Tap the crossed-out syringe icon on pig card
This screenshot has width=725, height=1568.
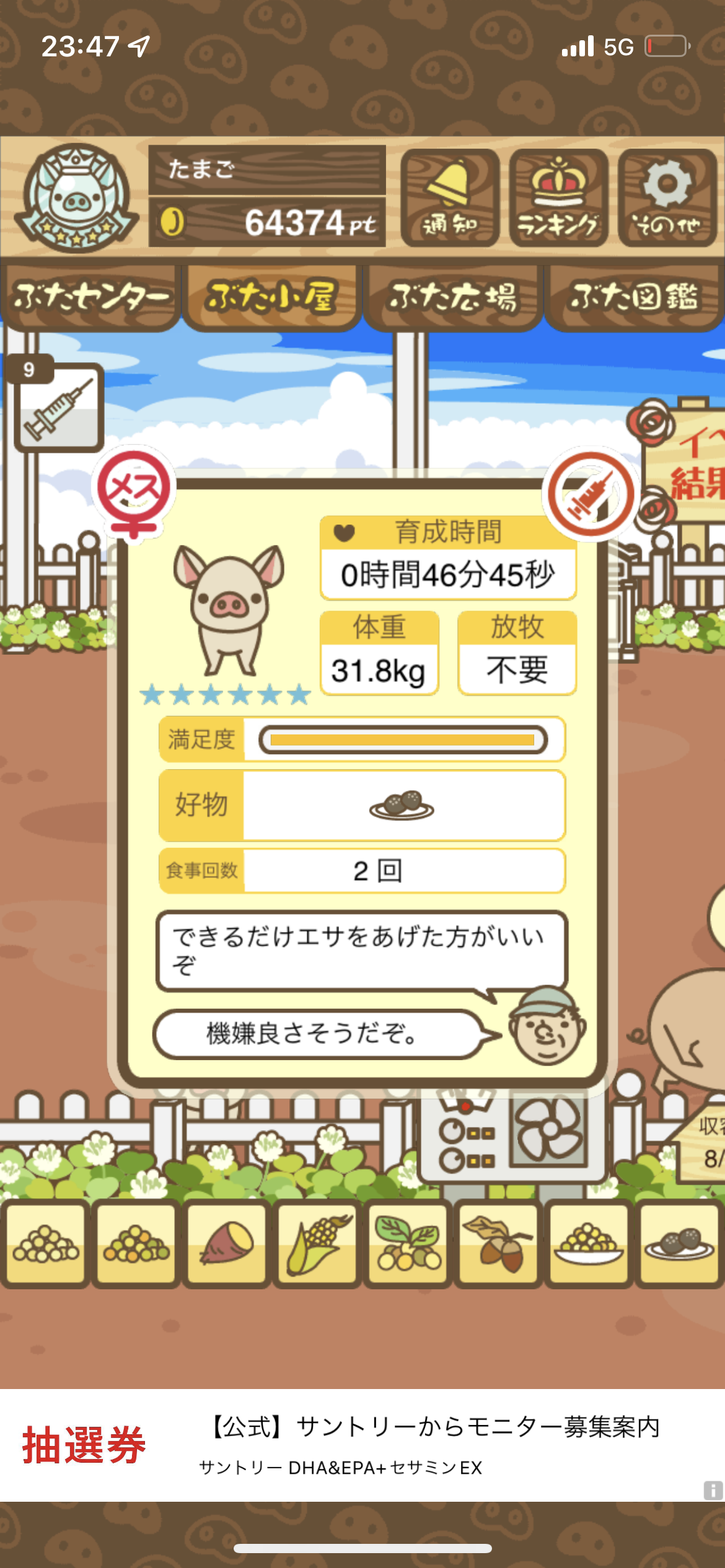point(591,493)
